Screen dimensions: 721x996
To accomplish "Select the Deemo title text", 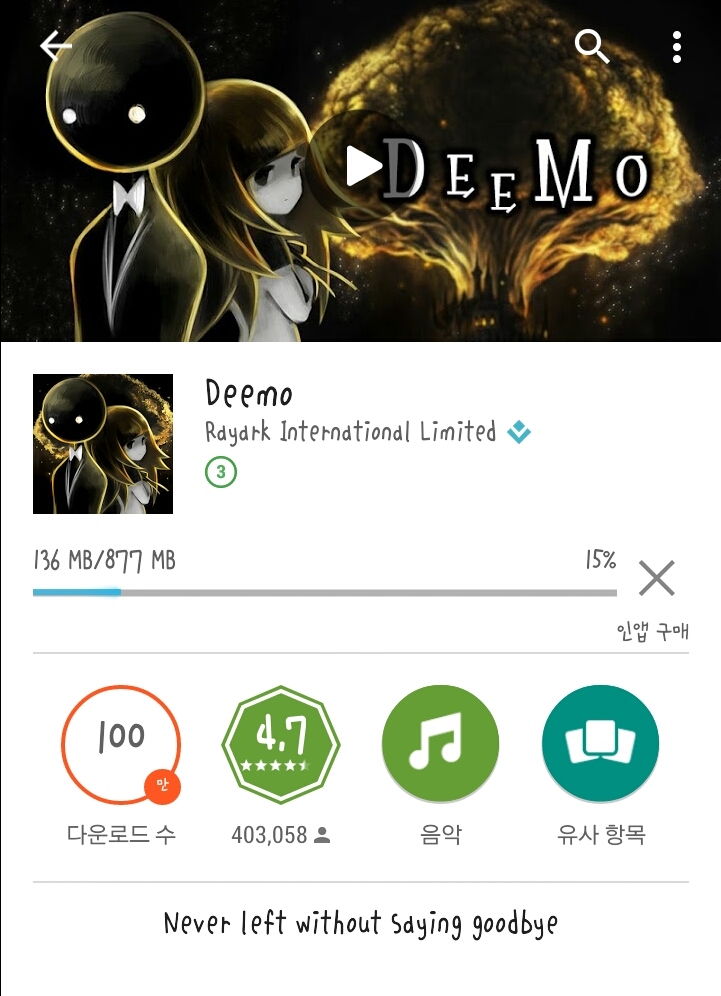I will click(x=248, y=394).
